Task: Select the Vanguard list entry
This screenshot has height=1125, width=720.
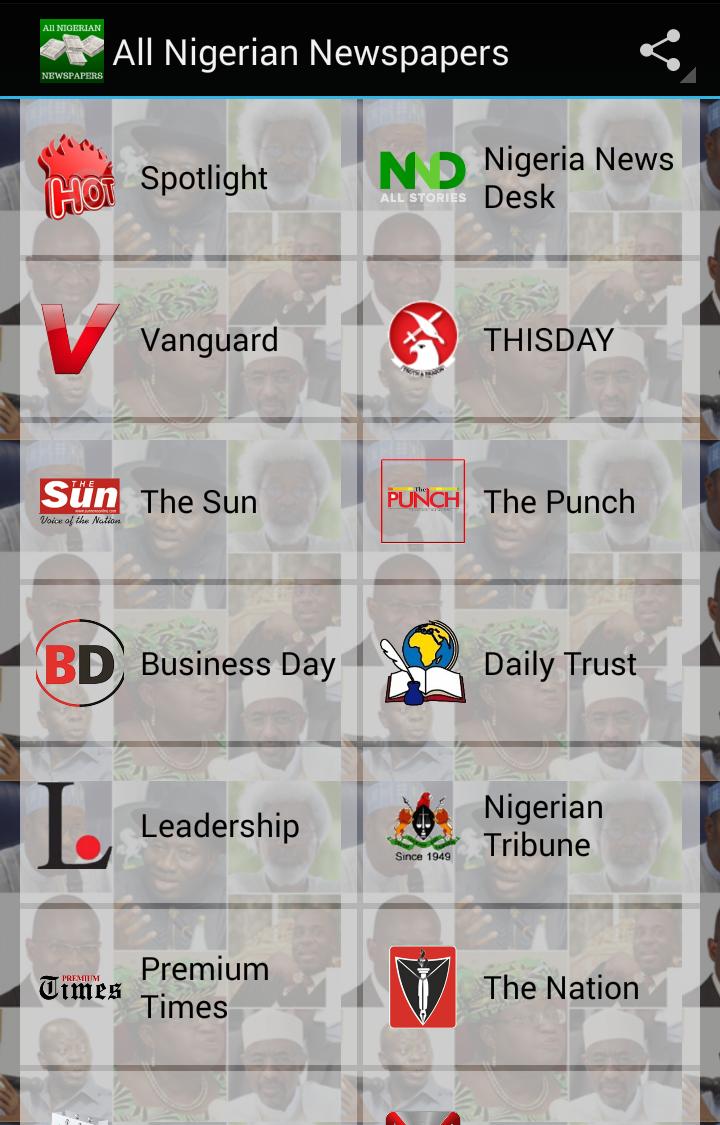Action: [180, 339]
